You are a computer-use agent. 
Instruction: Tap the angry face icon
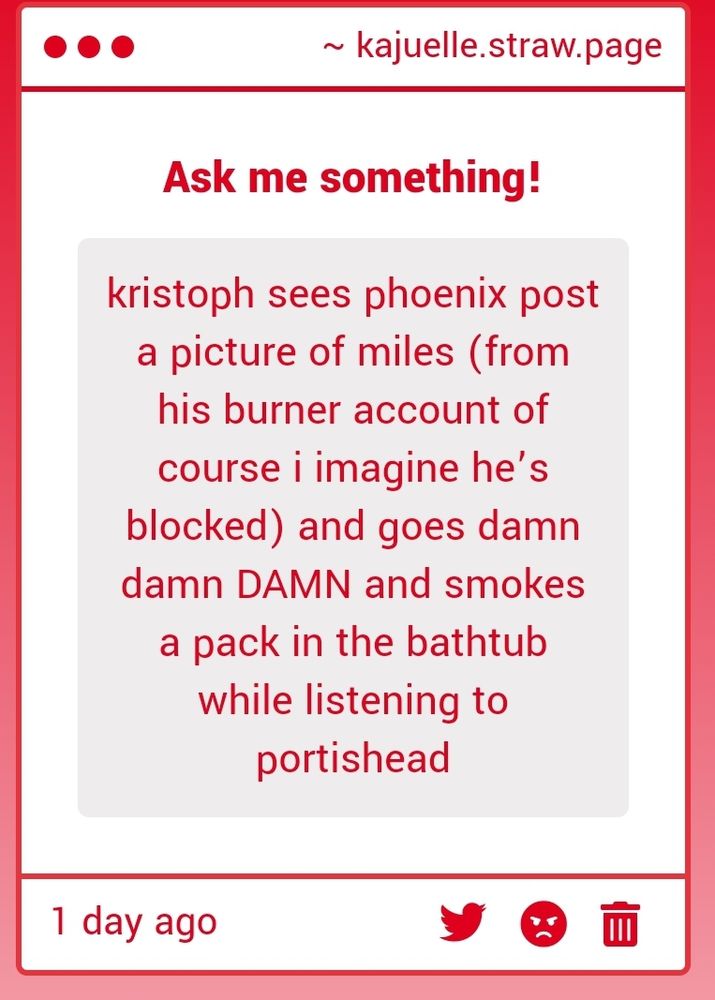pyautogui.click(x=543, y=923)
